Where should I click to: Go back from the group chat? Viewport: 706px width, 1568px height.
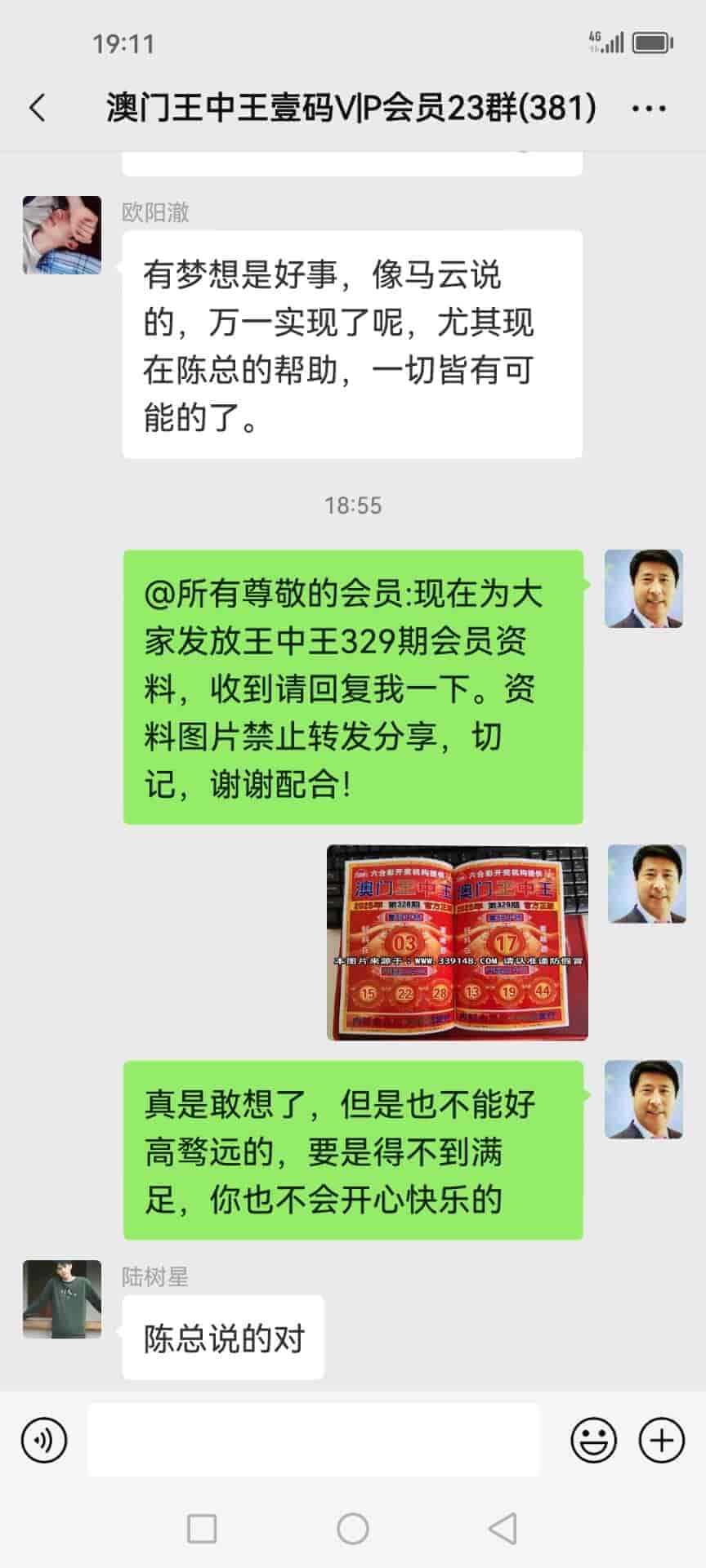(x=38, y=108)
